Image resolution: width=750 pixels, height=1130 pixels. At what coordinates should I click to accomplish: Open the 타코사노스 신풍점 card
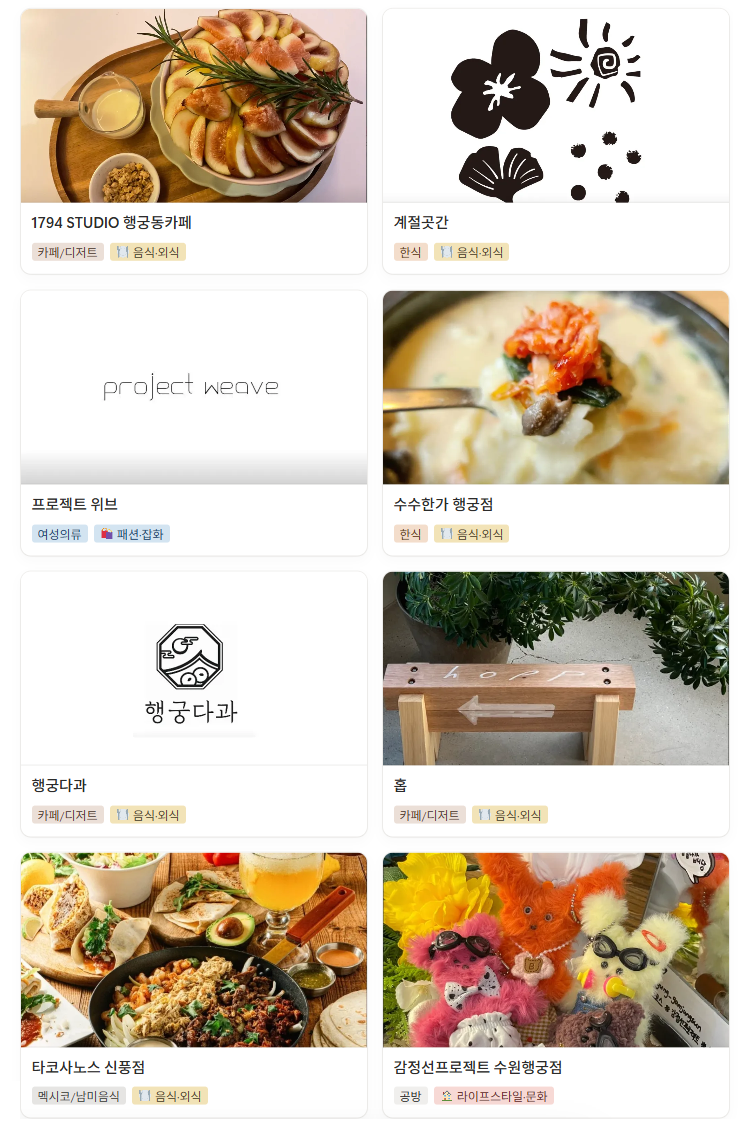[x=194, y=985]
